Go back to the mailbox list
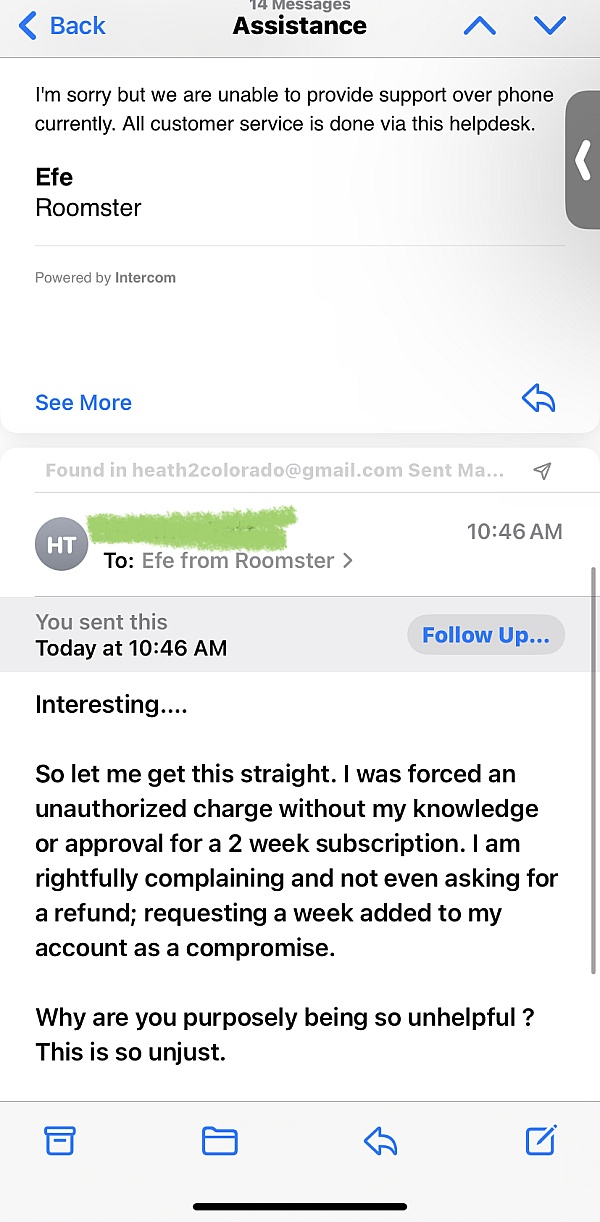 (62, 26)
